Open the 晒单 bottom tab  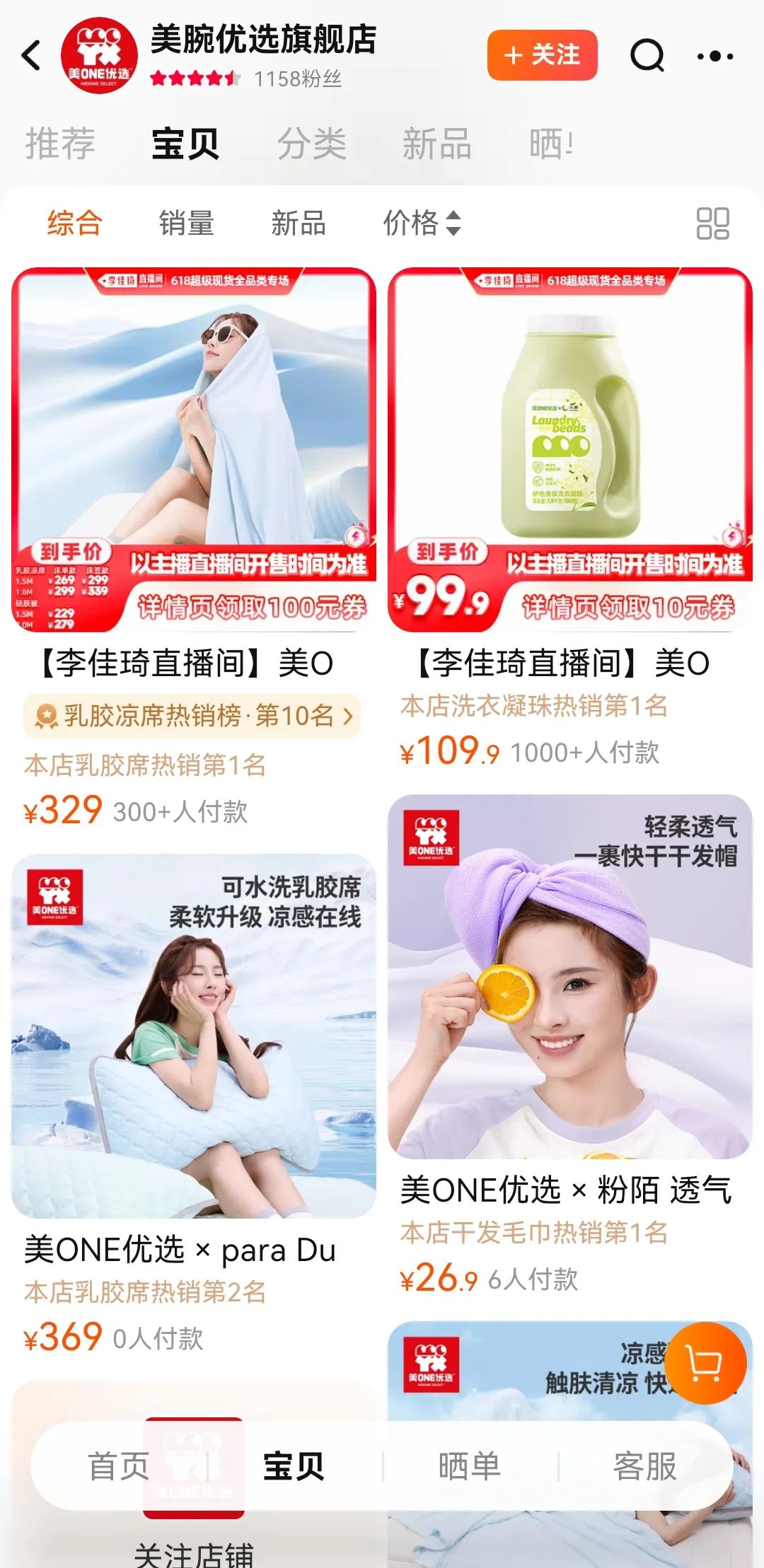469,1466
